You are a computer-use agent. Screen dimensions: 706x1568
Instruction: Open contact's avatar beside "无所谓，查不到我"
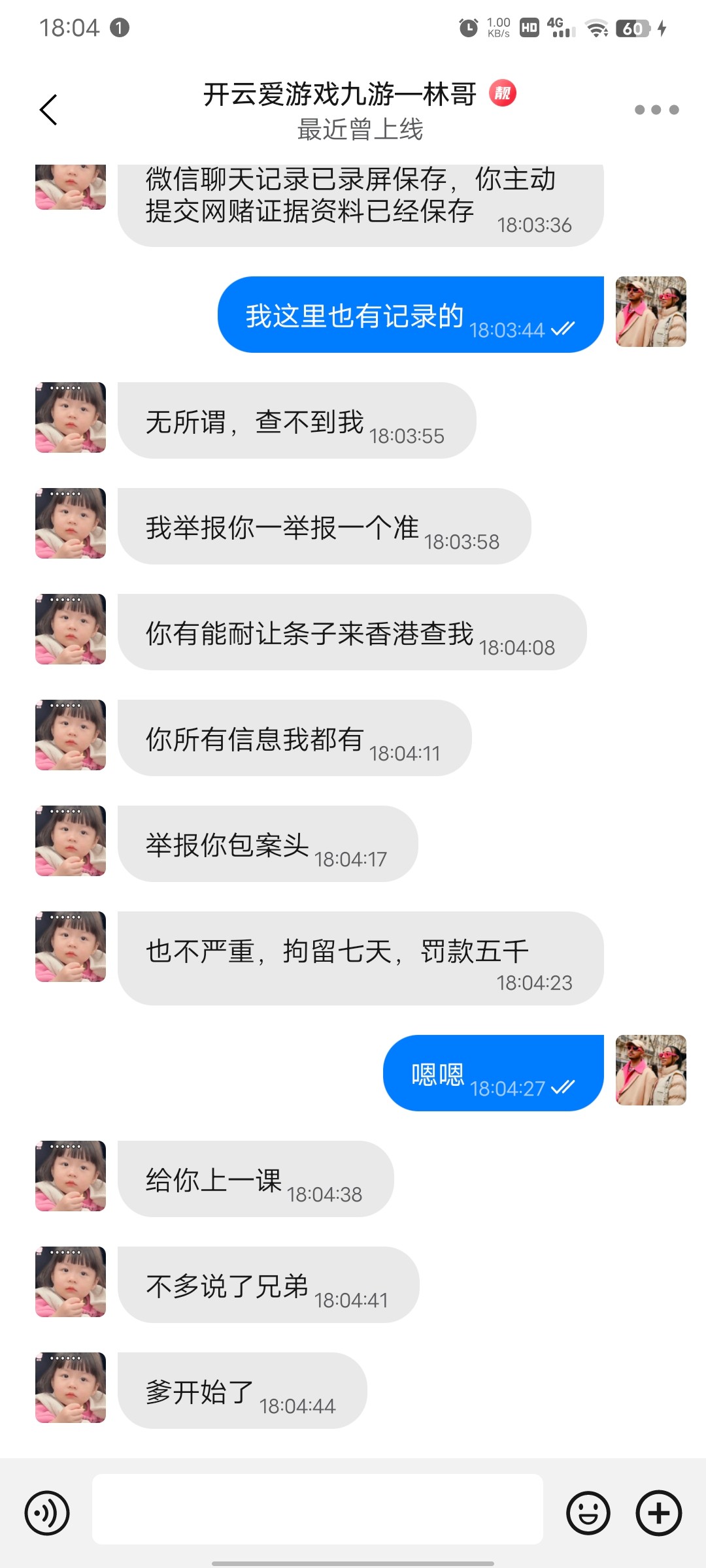point(71,417)
